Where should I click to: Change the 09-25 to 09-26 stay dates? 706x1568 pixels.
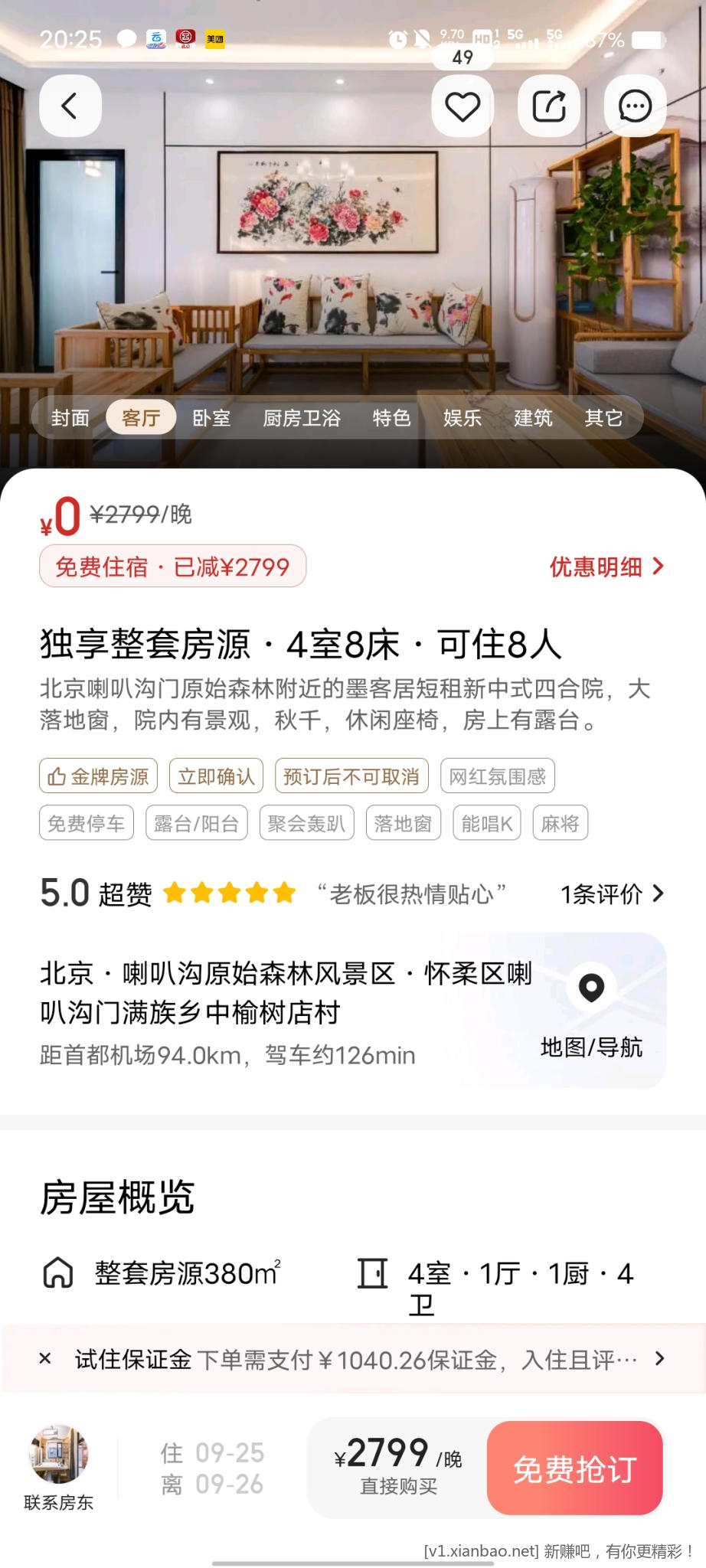coord(212,1468)
